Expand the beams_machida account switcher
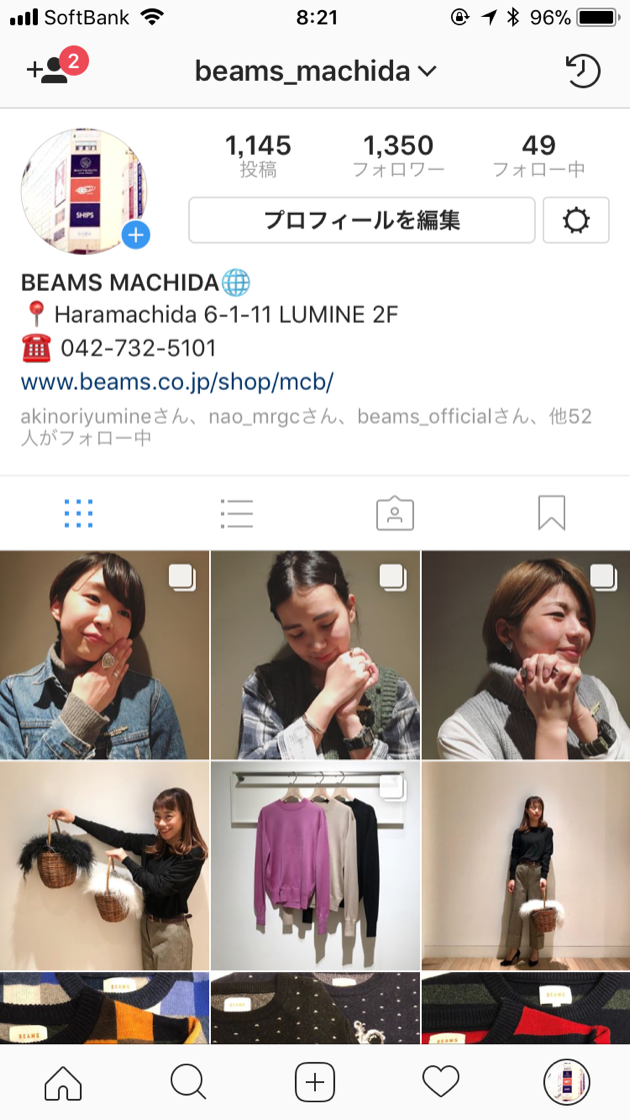The height and width of the screenshot is (1120, 630). (316, 71)
